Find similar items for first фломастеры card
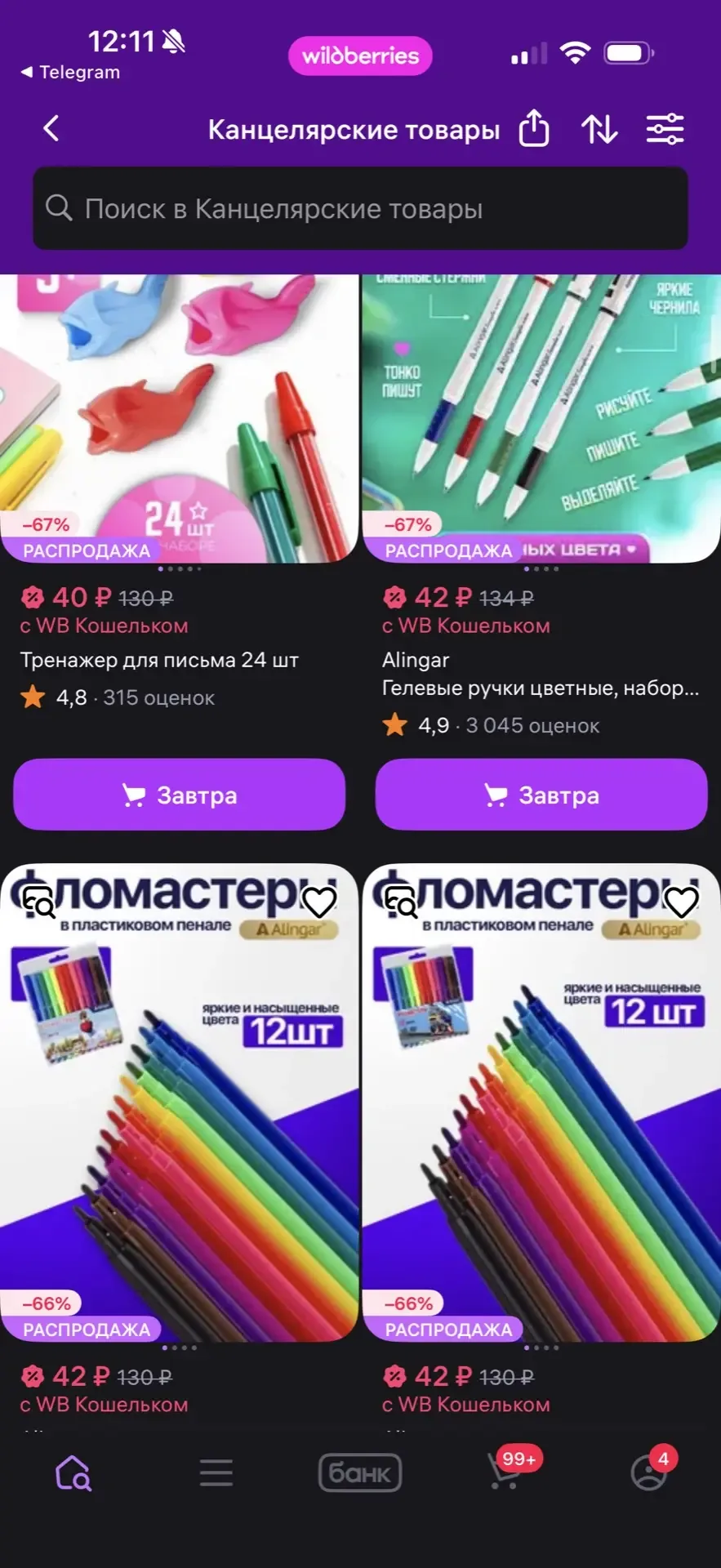 [38, 902]
